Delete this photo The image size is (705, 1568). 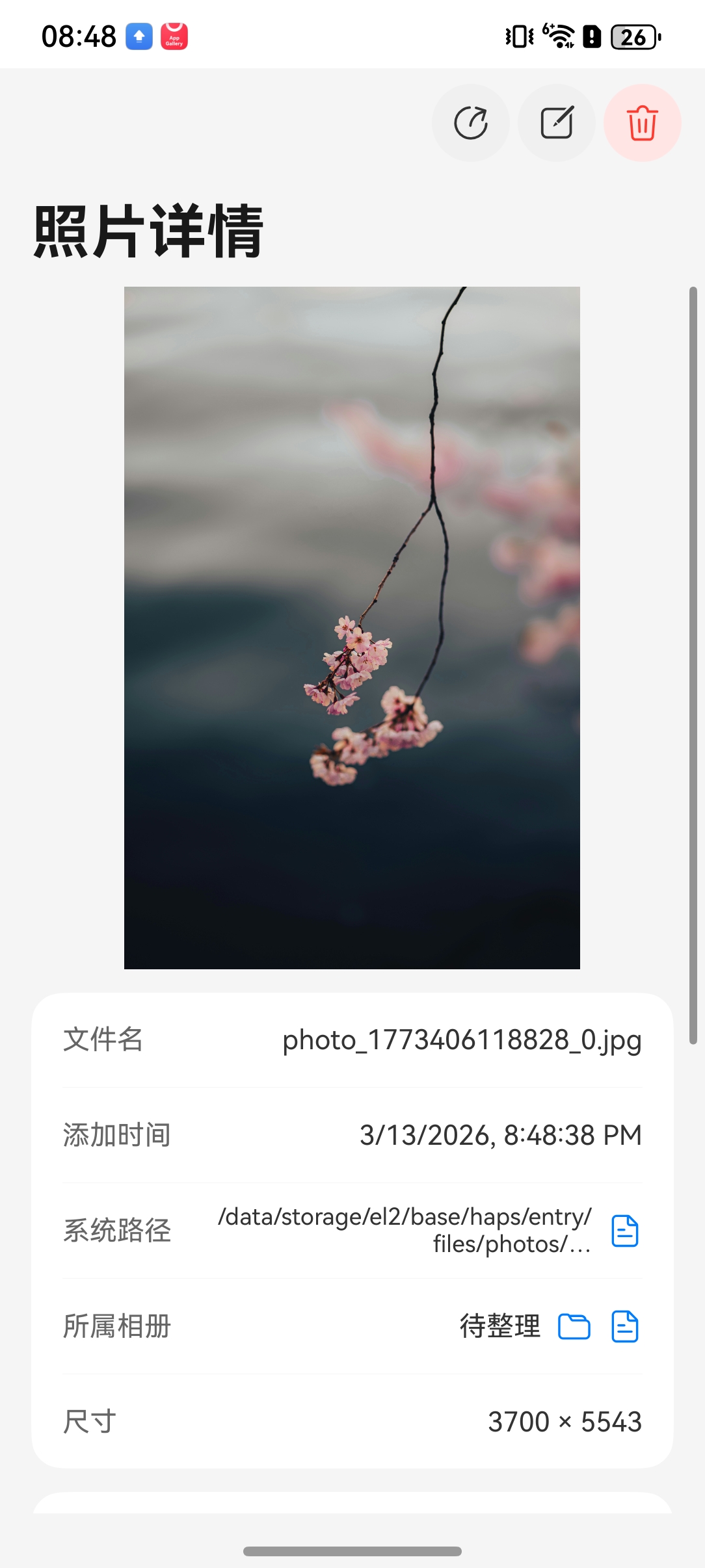[x=642, y=123]
